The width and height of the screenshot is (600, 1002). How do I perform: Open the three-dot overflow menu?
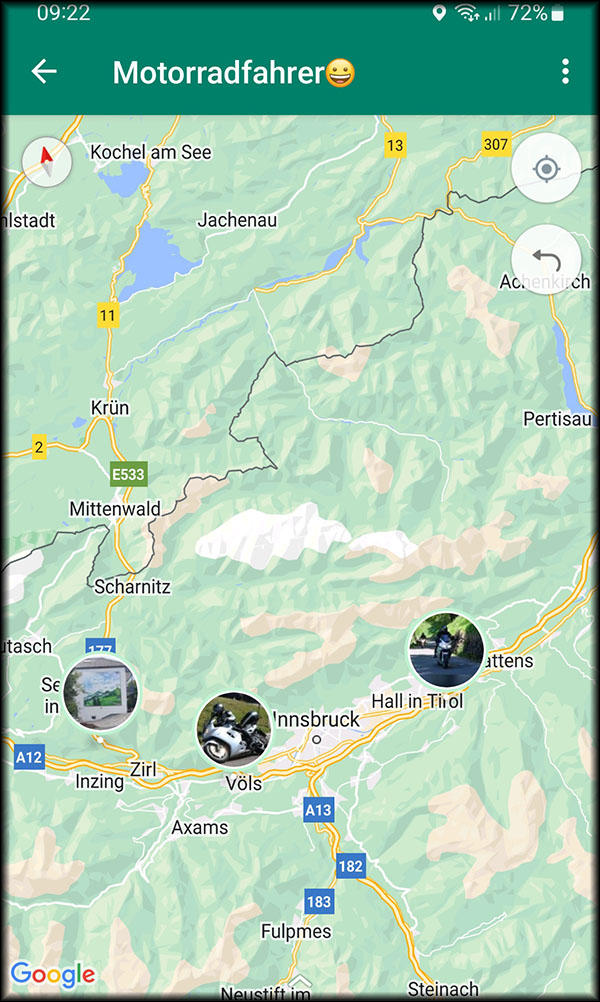coord(565,72)
